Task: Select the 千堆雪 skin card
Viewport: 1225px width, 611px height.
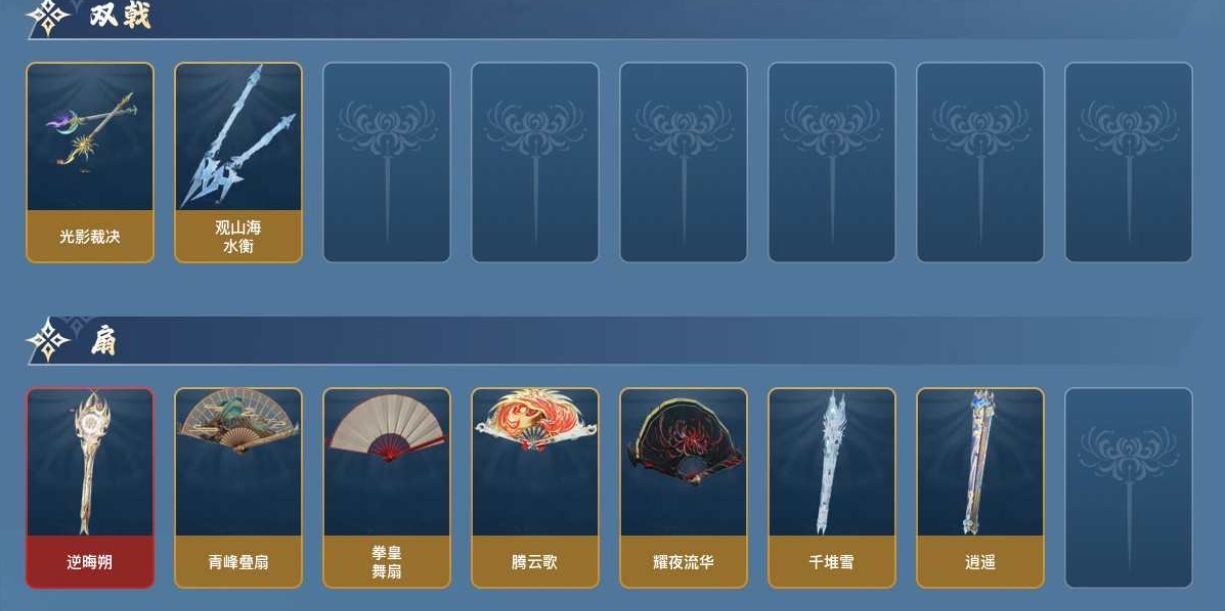Action: click(831, 487)
